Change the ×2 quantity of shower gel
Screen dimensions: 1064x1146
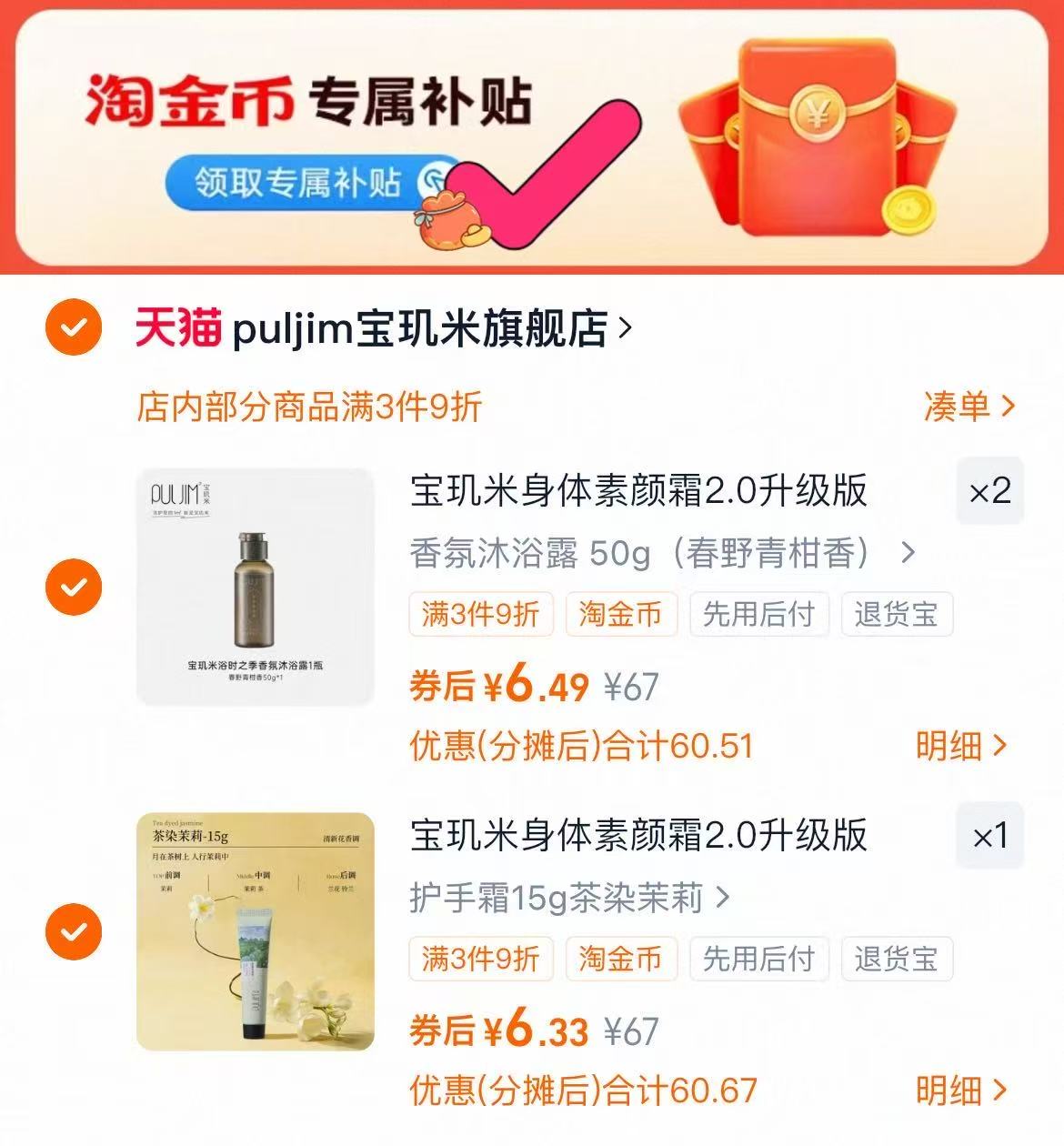(990, 494)
